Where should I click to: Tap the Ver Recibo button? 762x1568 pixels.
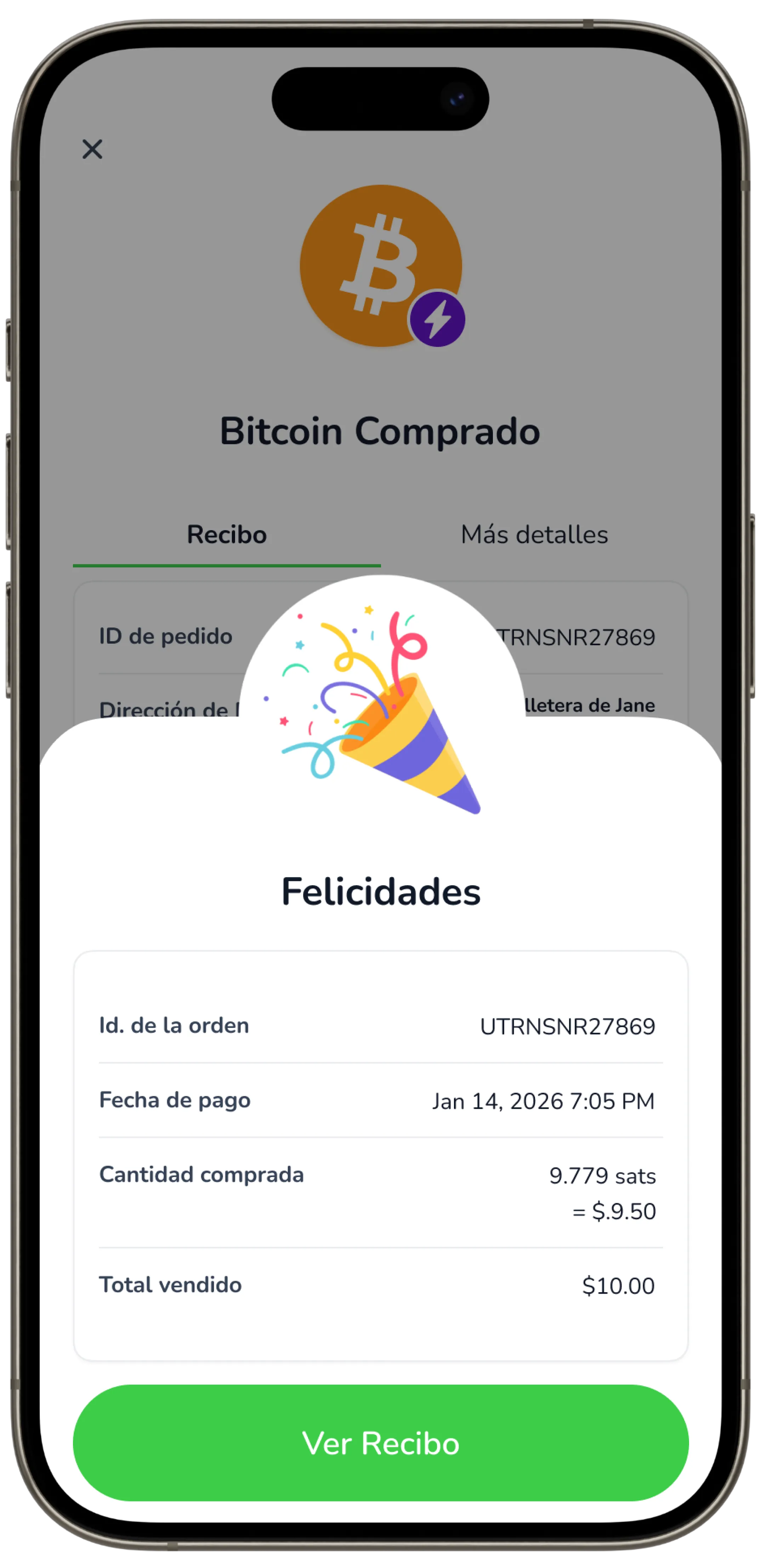(381, 1443)
